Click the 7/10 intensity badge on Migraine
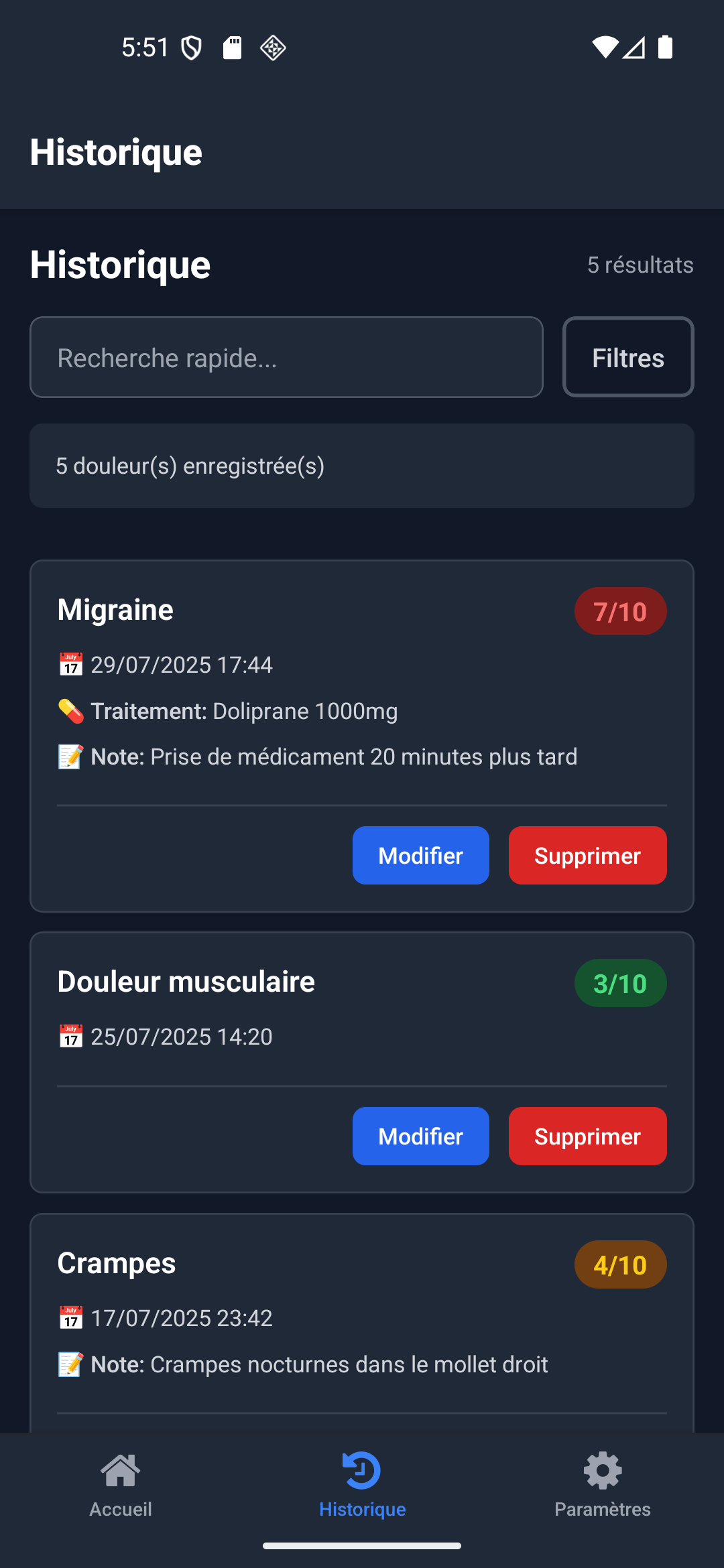This screenshot has height=1568, width=724. point(620,610)
